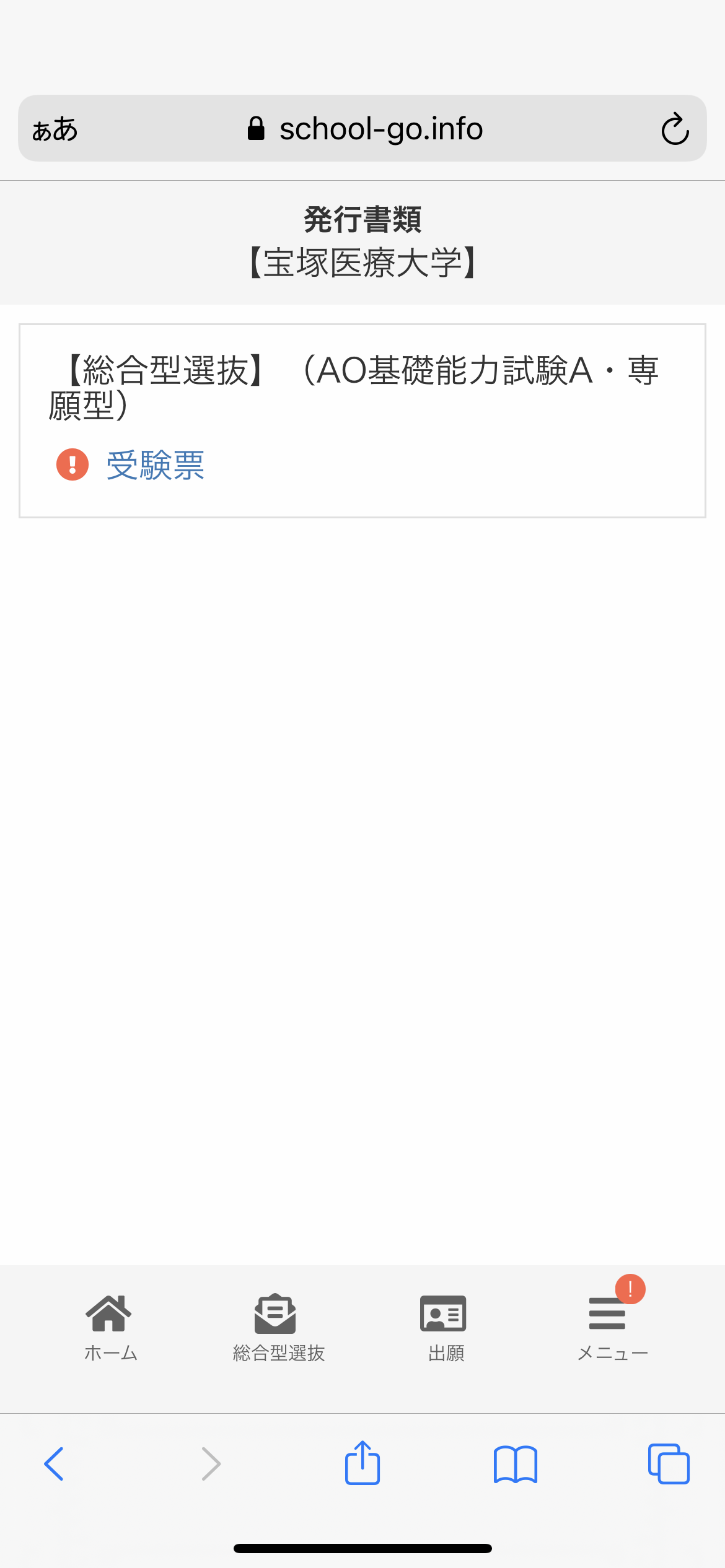Reload the page in Safari
725x1568 pixels.
point(675,129)
